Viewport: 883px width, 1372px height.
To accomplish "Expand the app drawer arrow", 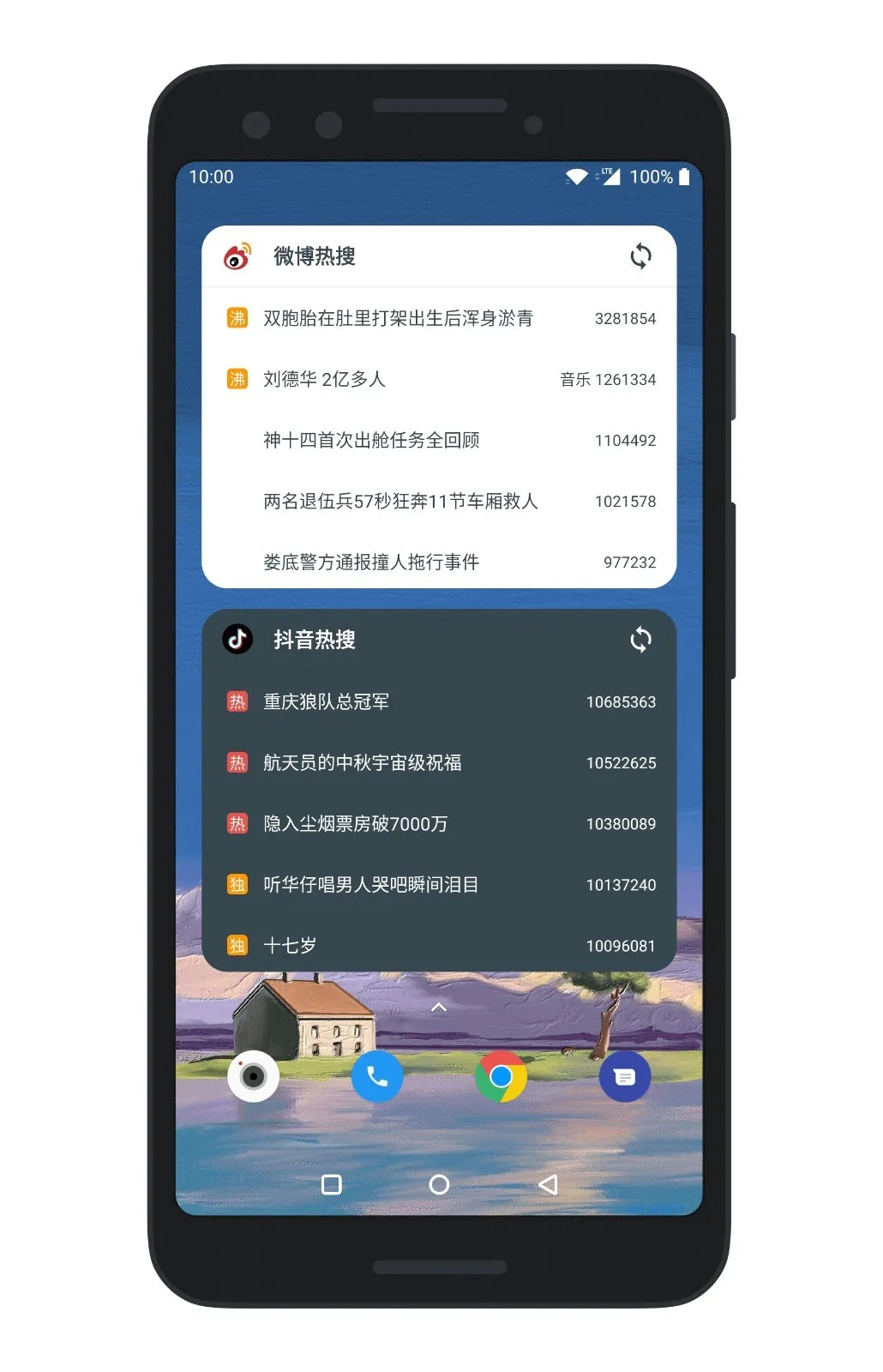I will click(x=439, y=1008).
